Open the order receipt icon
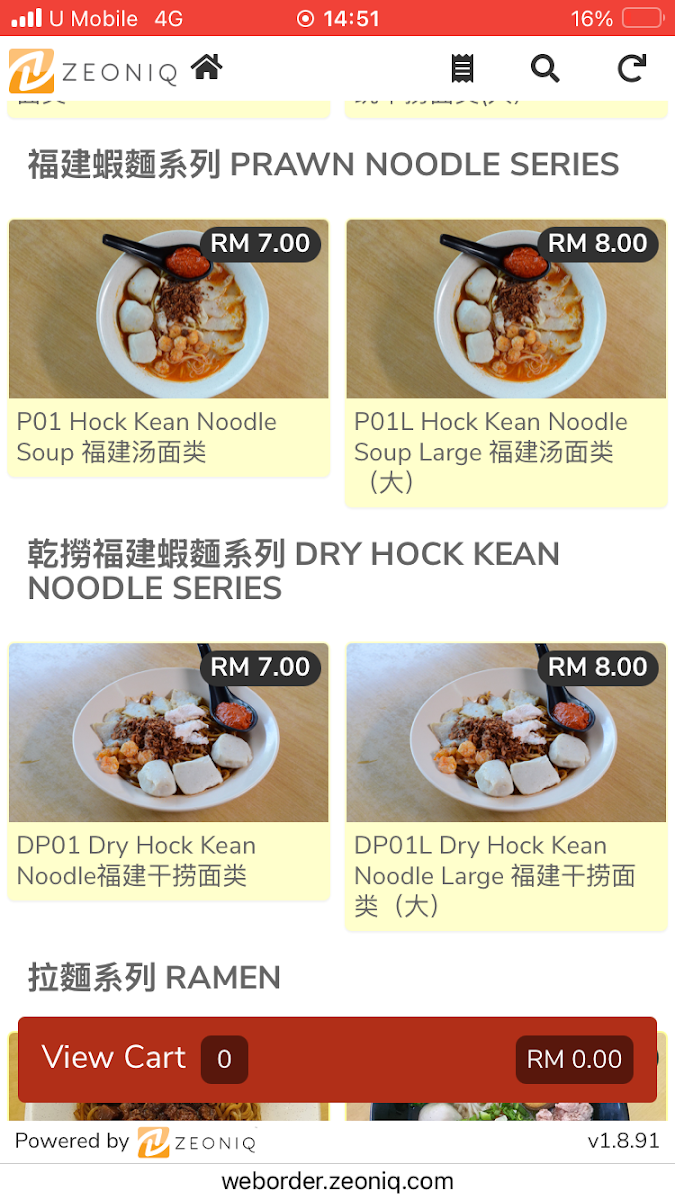This screenshot has height=1200, width=675. tap(462, 68)
